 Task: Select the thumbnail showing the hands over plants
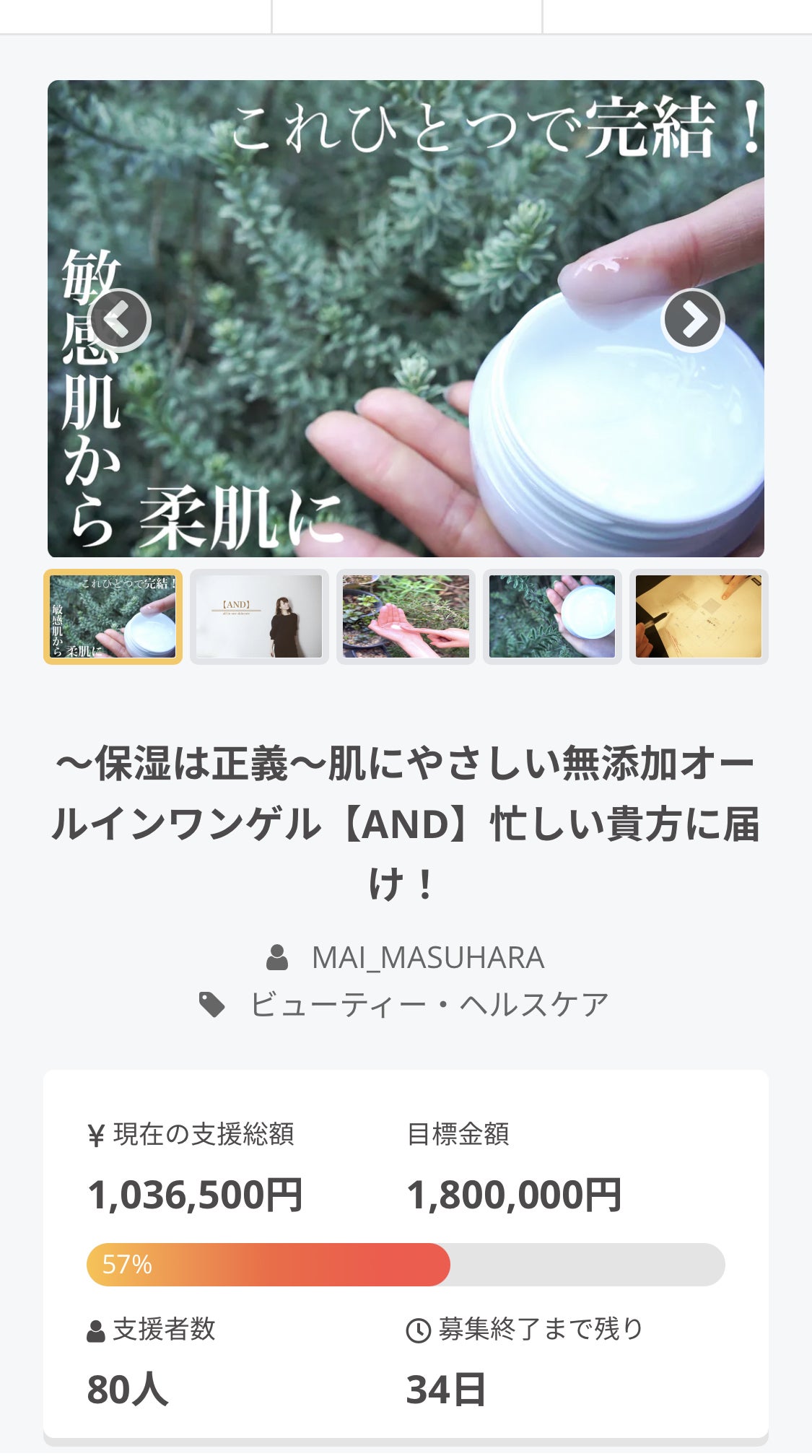coord(406,616)
